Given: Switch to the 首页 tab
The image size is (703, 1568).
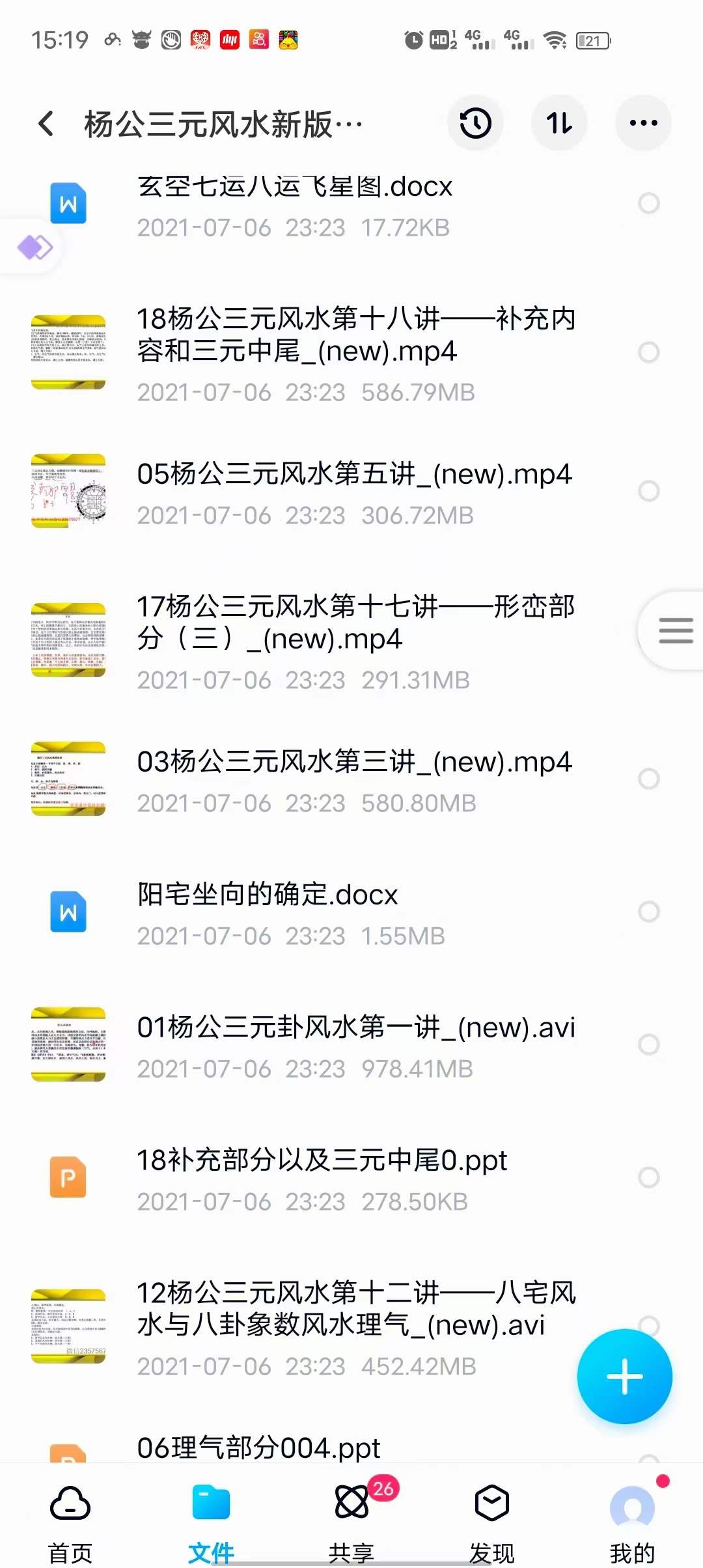Looking at the screenshot, I should pos(70,1523).
